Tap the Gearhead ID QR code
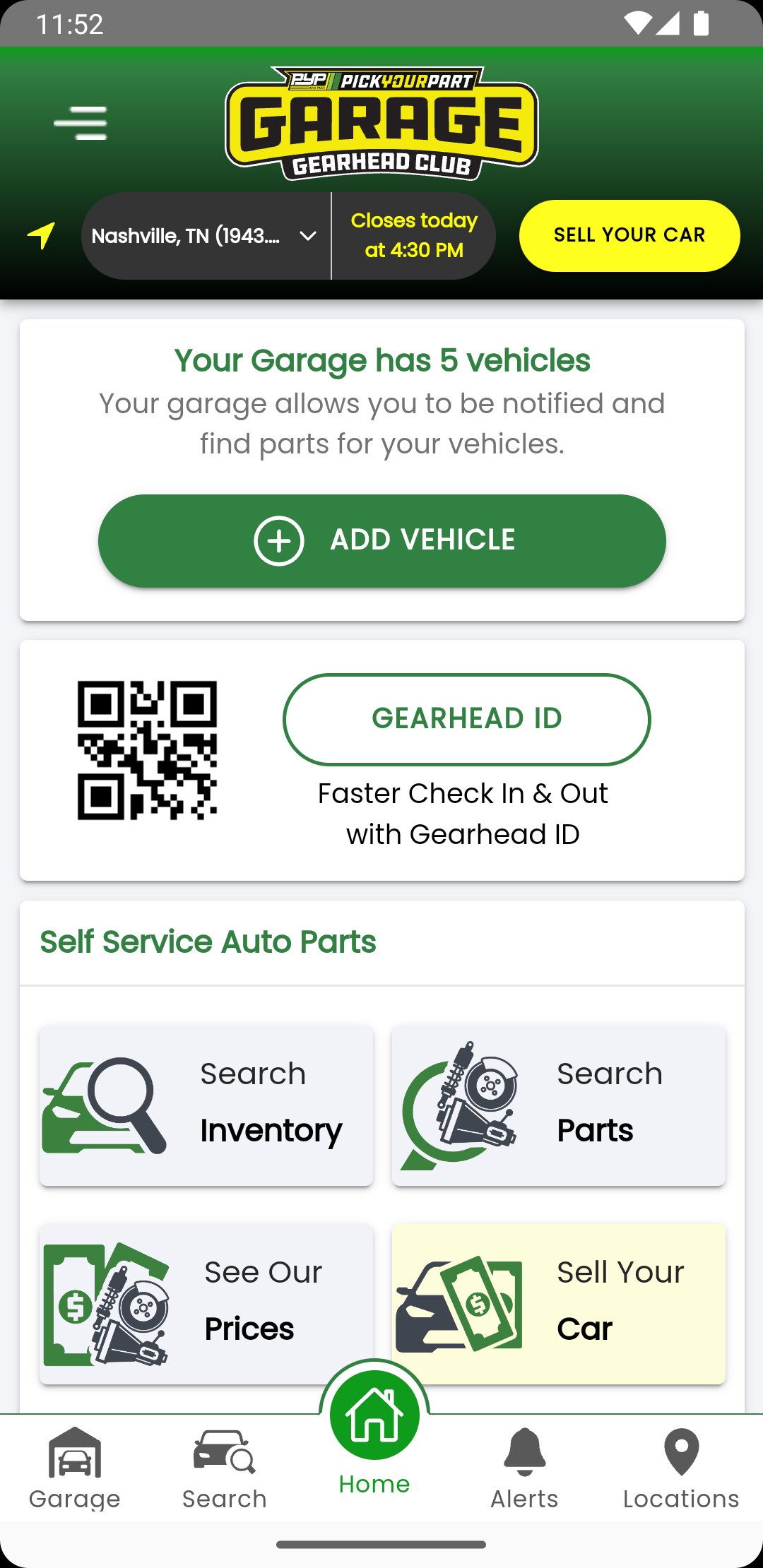Viewport: 763px width, 1568px height. coord(149,751)
